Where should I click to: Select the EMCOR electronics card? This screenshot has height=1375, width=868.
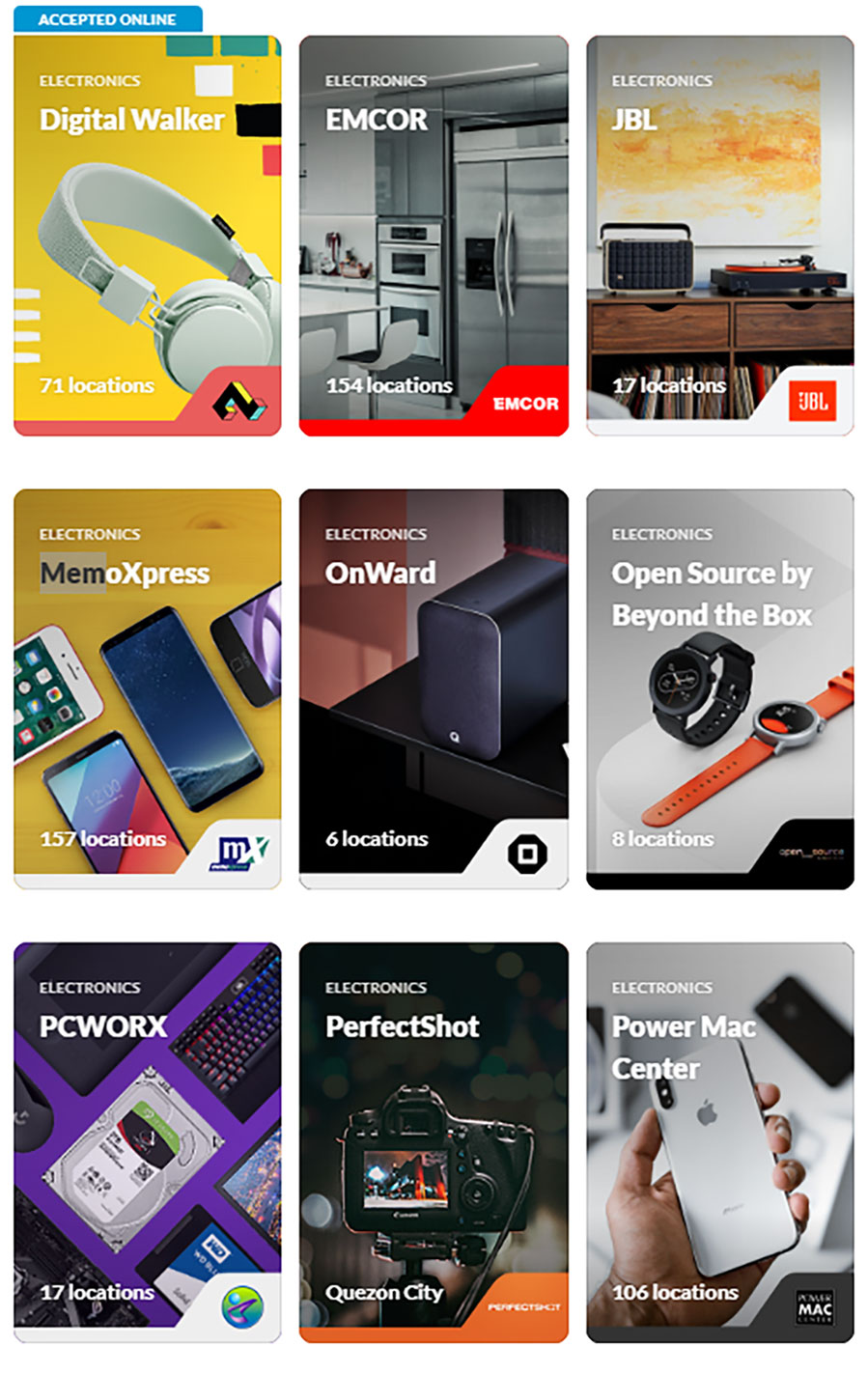point(433,237)
